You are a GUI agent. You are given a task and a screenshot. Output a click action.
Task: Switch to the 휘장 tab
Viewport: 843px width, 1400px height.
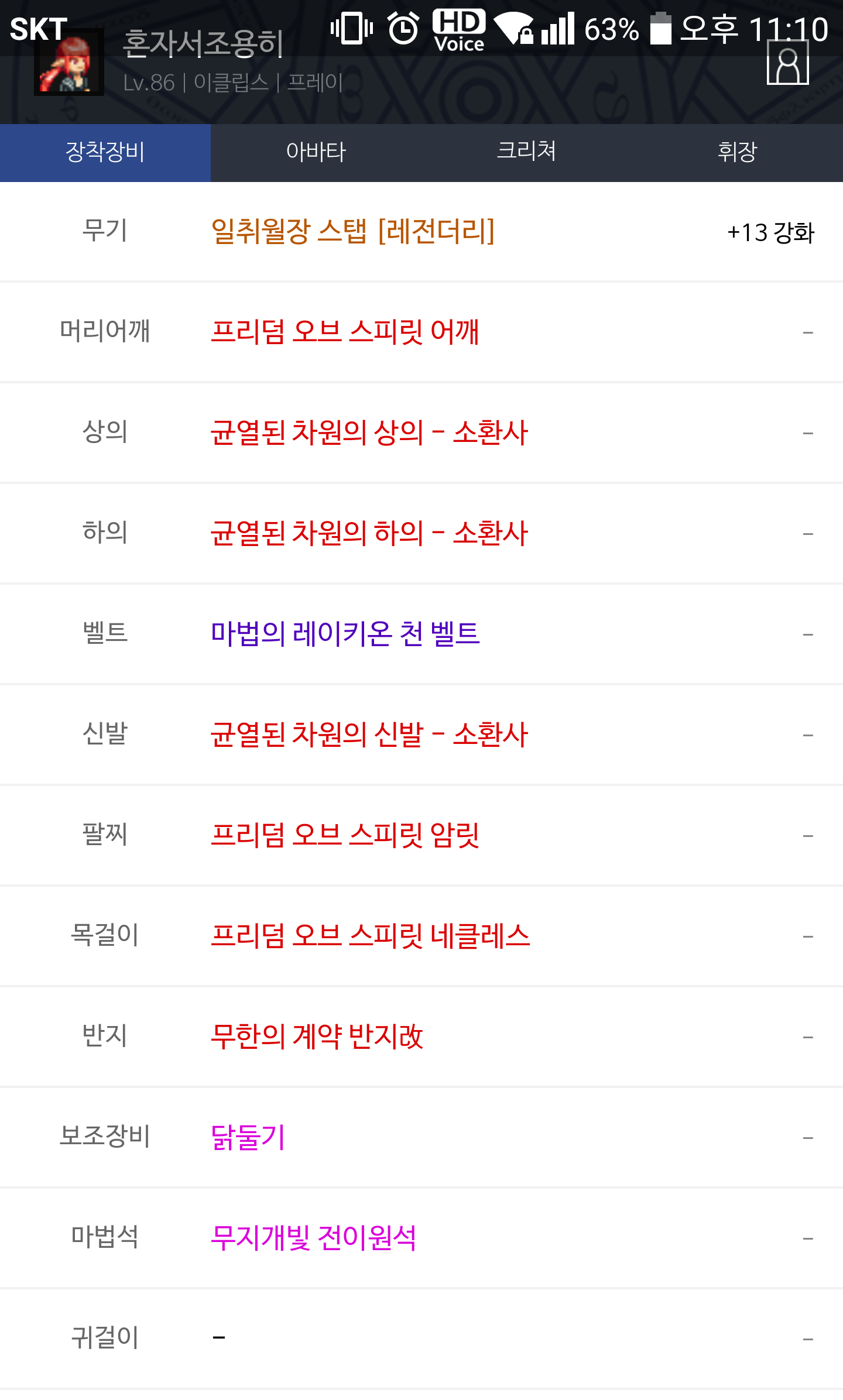click(737, 152)
